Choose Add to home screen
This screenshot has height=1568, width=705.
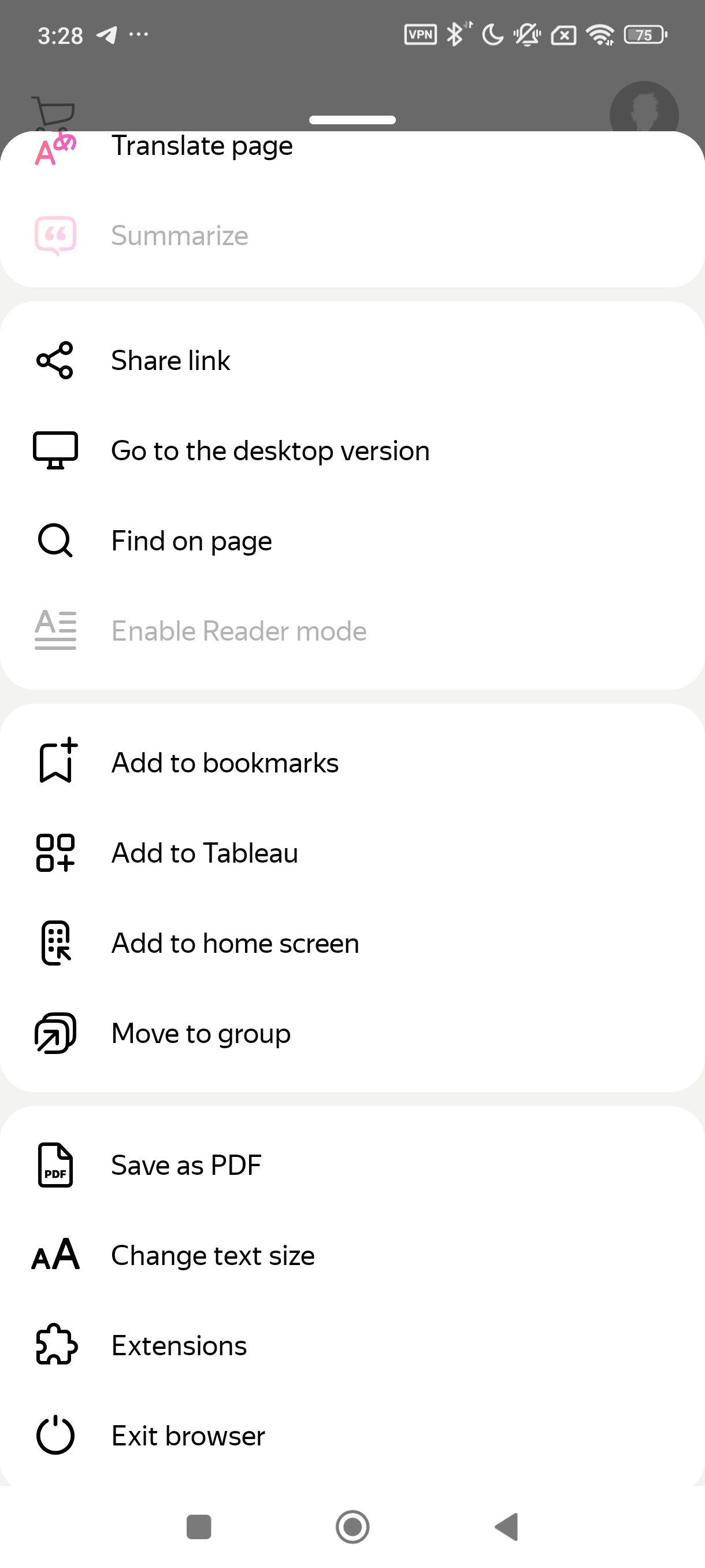235,942
